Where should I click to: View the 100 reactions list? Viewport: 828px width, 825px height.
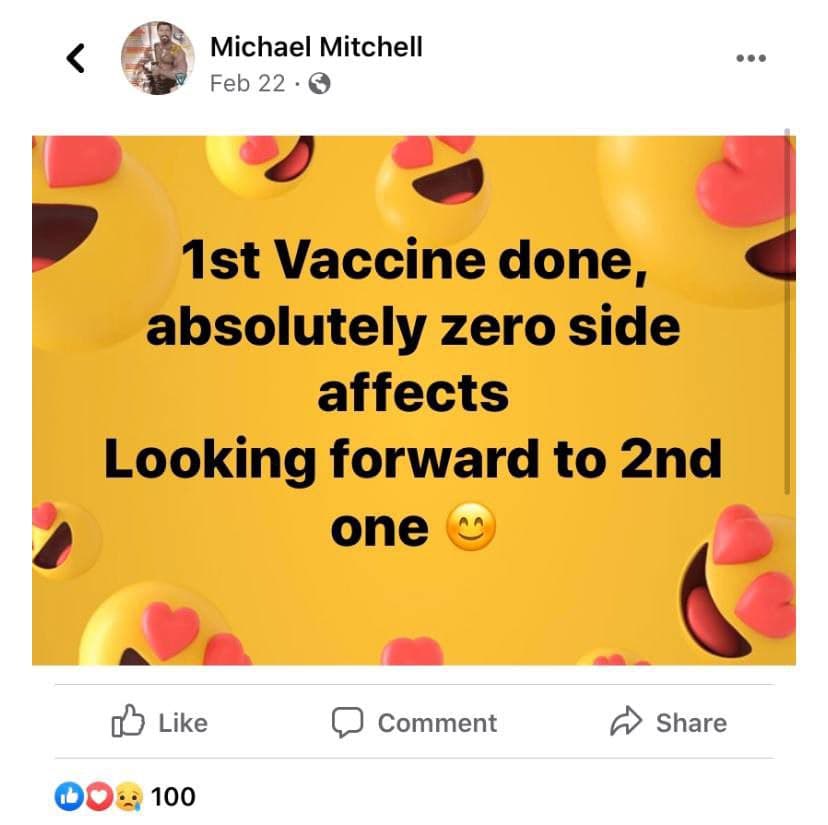point(126,797)
